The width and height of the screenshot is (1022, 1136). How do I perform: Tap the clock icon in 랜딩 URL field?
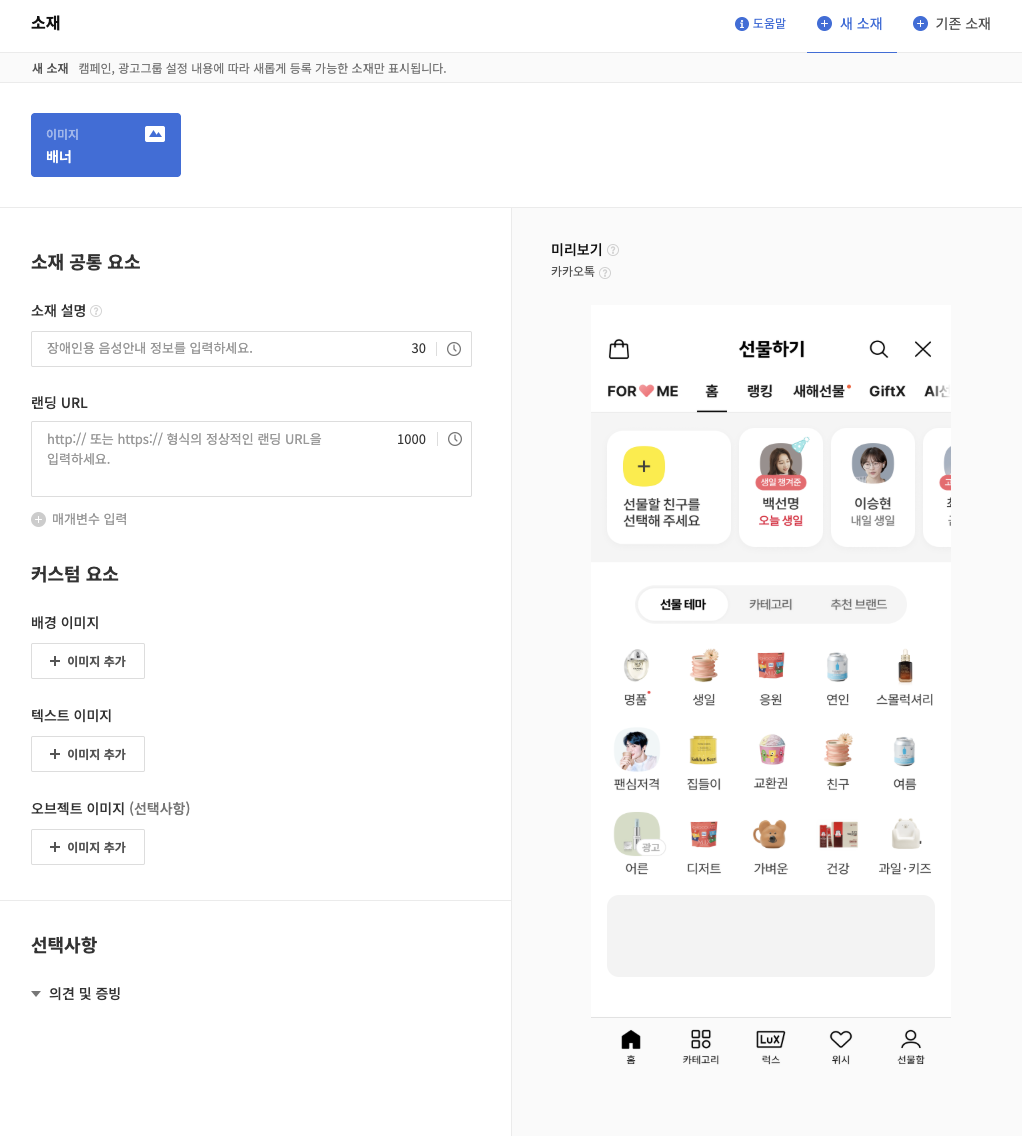pyautogui.click(x=455, y=439)
